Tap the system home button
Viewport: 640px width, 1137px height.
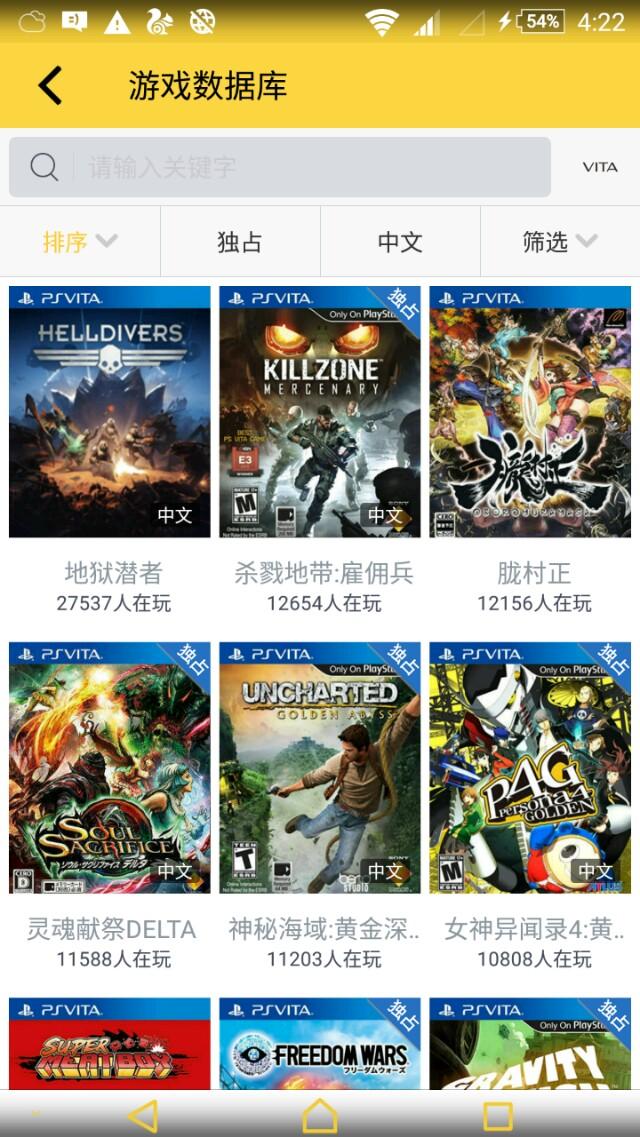point(320,1114)
